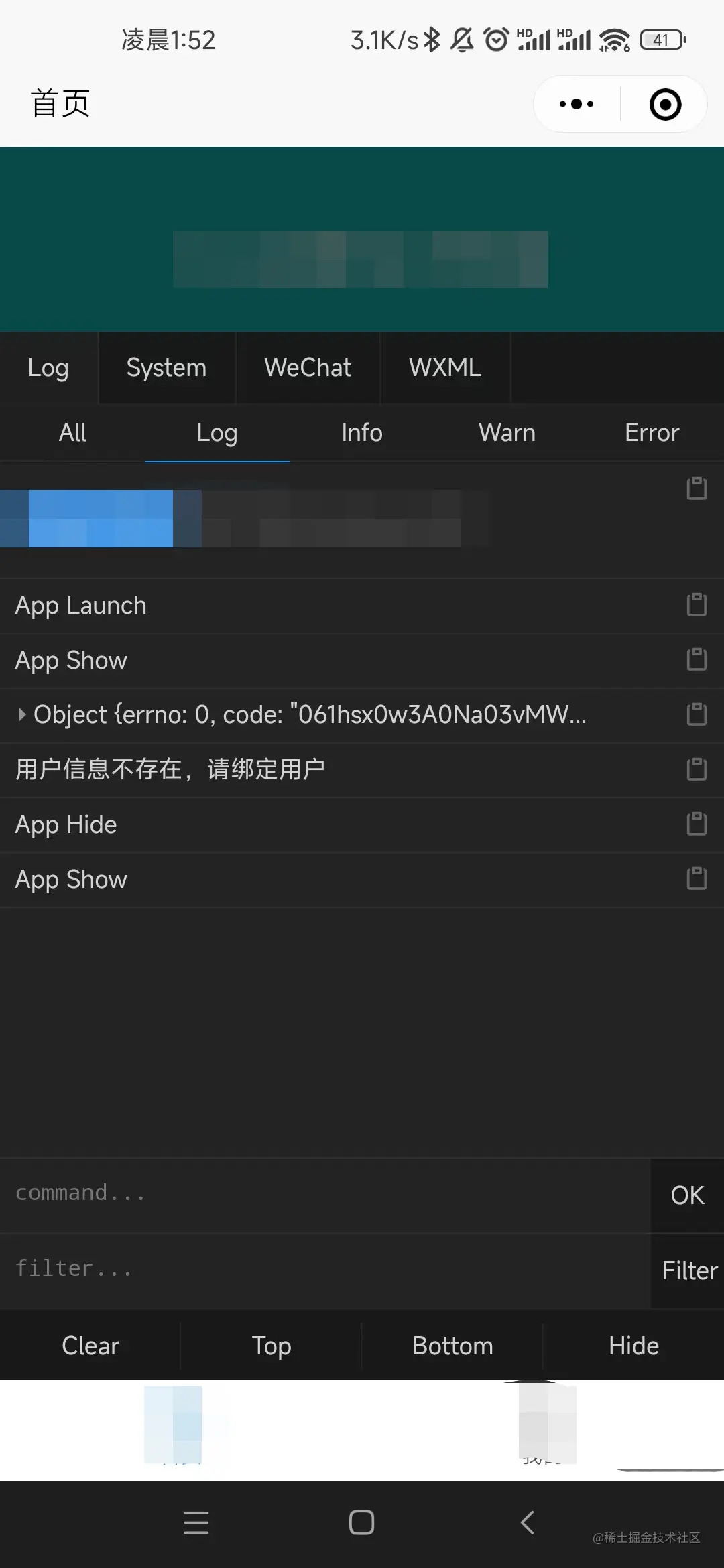Switch to the System tab
This screenshot has width=724, height=1568.
point(166,368)
